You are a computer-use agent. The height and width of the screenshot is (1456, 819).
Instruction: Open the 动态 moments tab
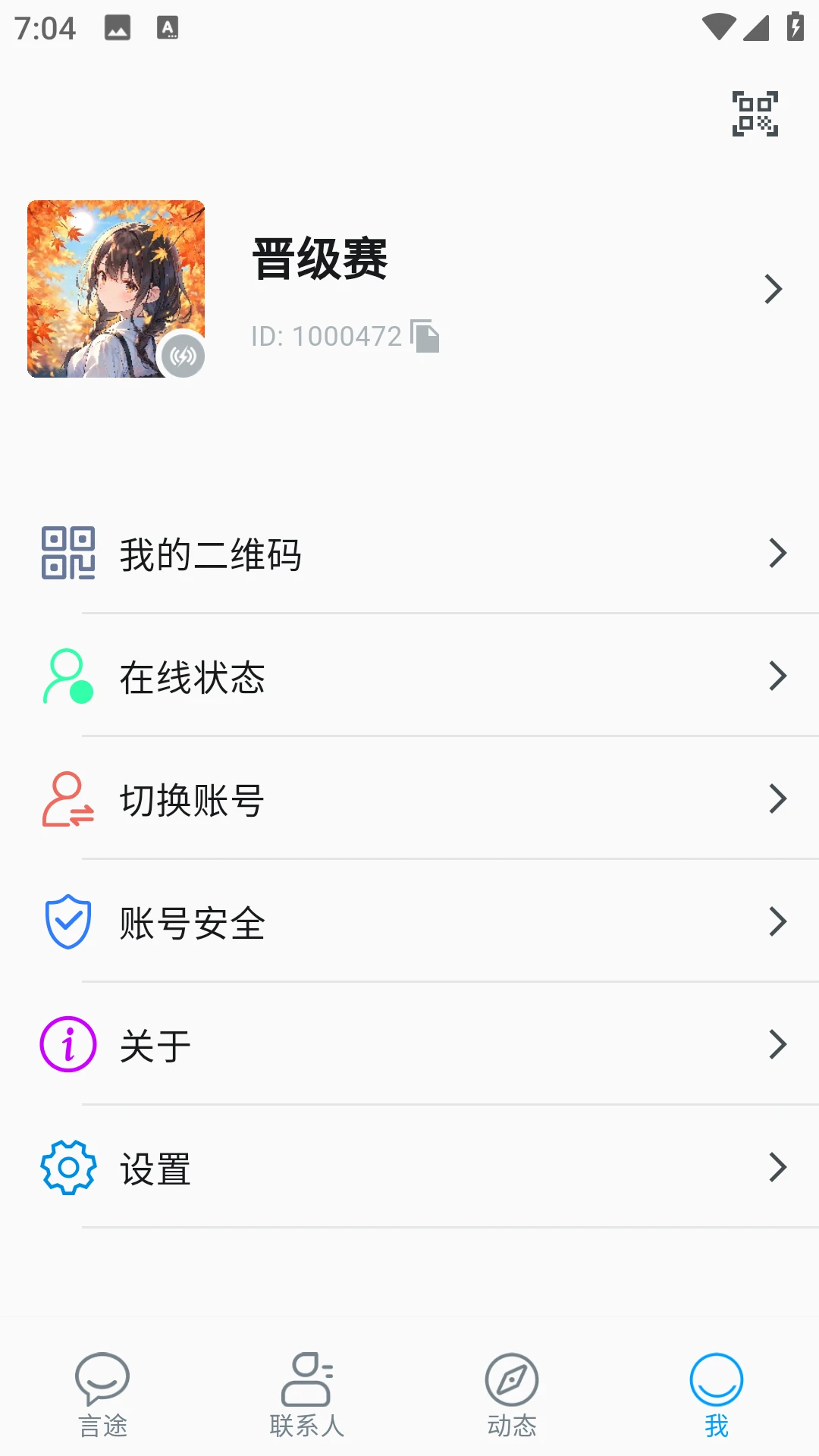tap(512, 1395)
